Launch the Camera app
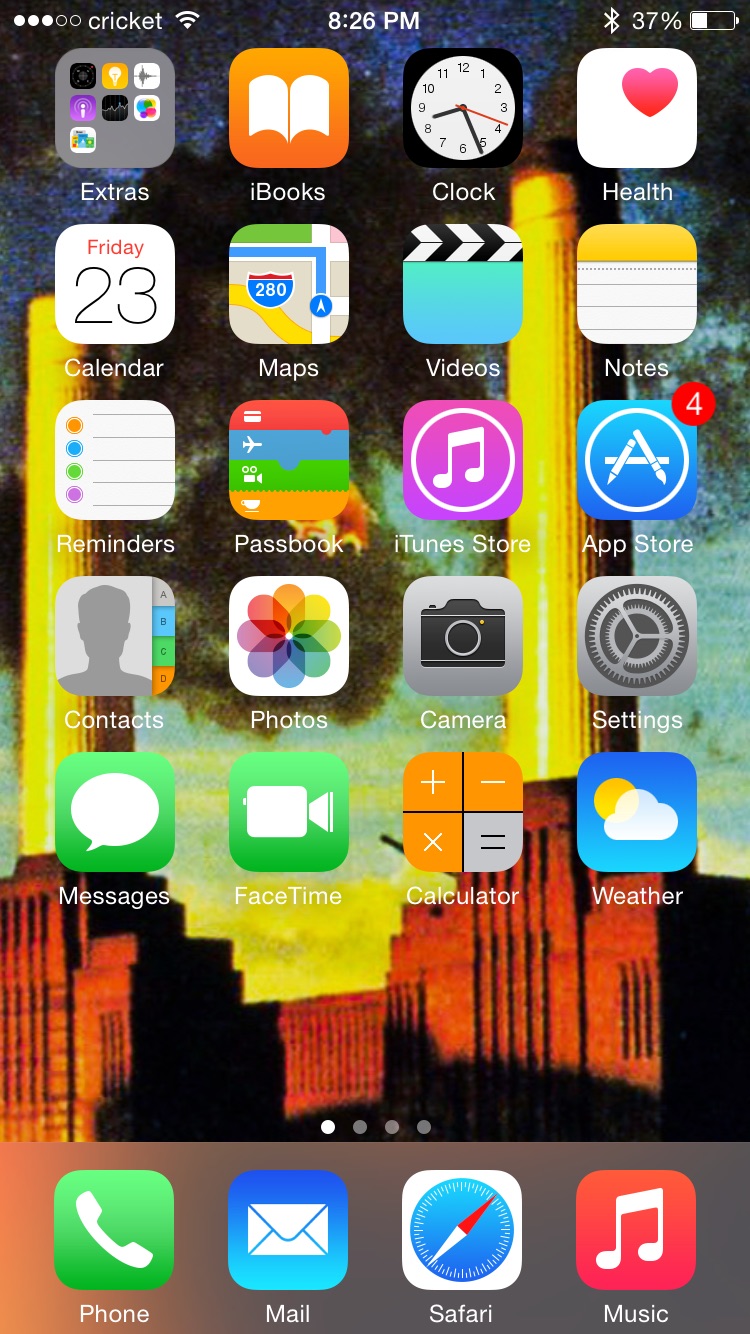The image size is (750, 1334). [x=463, y=636]
